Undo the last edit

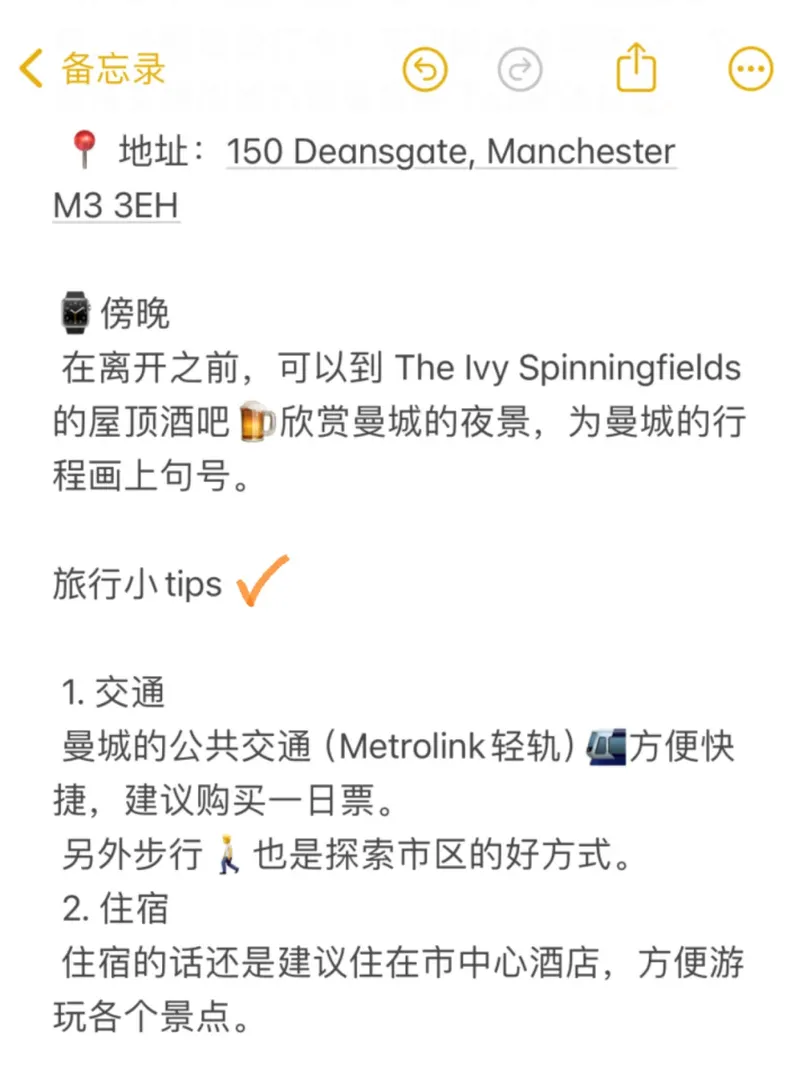coord(426,70)
